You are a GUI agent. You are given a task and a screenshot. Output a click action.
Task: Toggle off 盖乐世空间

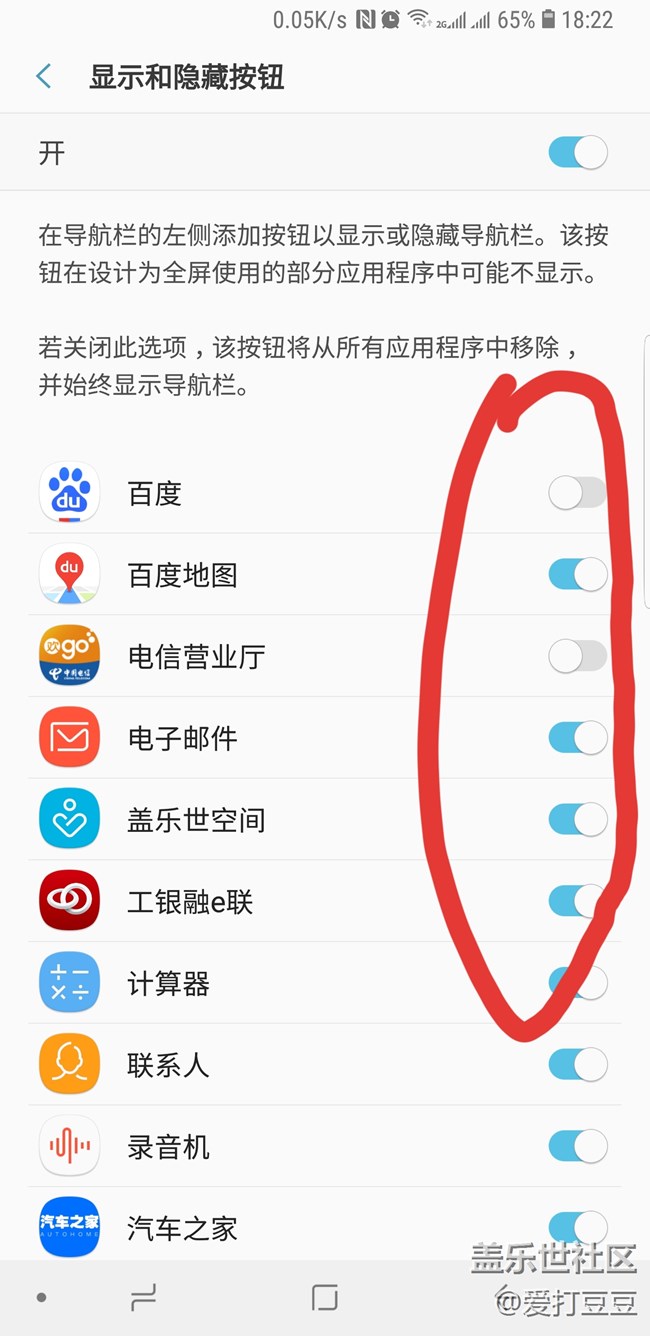point(577,820)
